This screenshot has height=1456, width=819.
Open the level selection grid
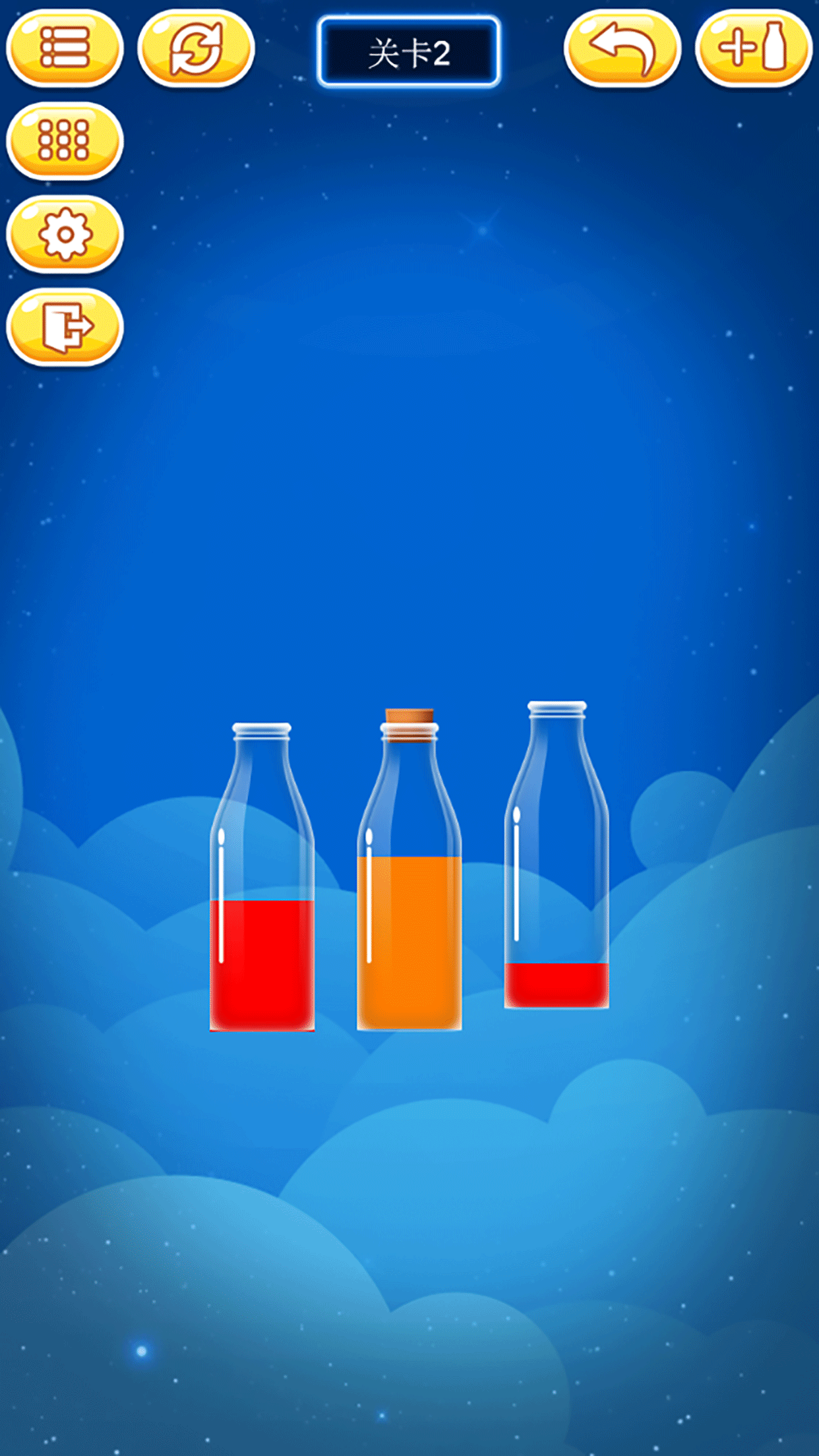[x=65, y=140]
